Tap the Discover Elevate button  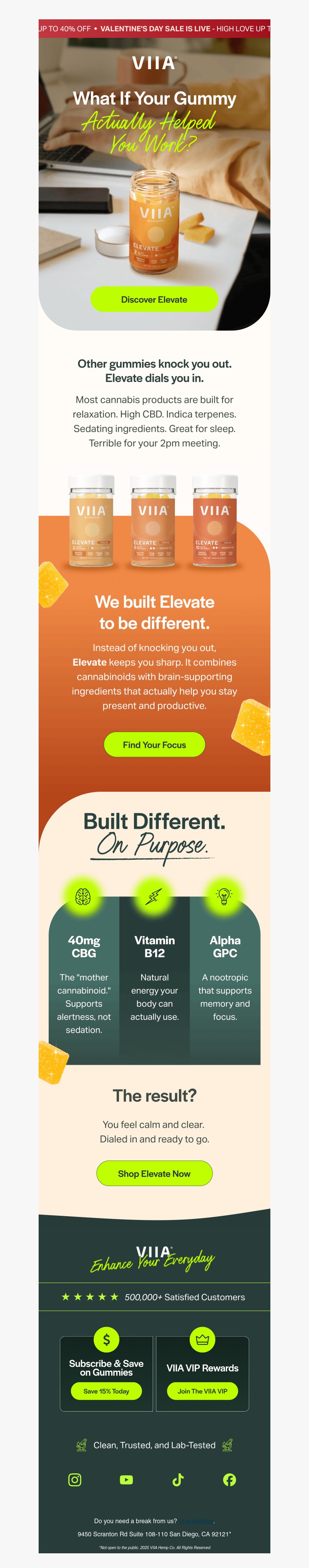click(x=154, y=299)
